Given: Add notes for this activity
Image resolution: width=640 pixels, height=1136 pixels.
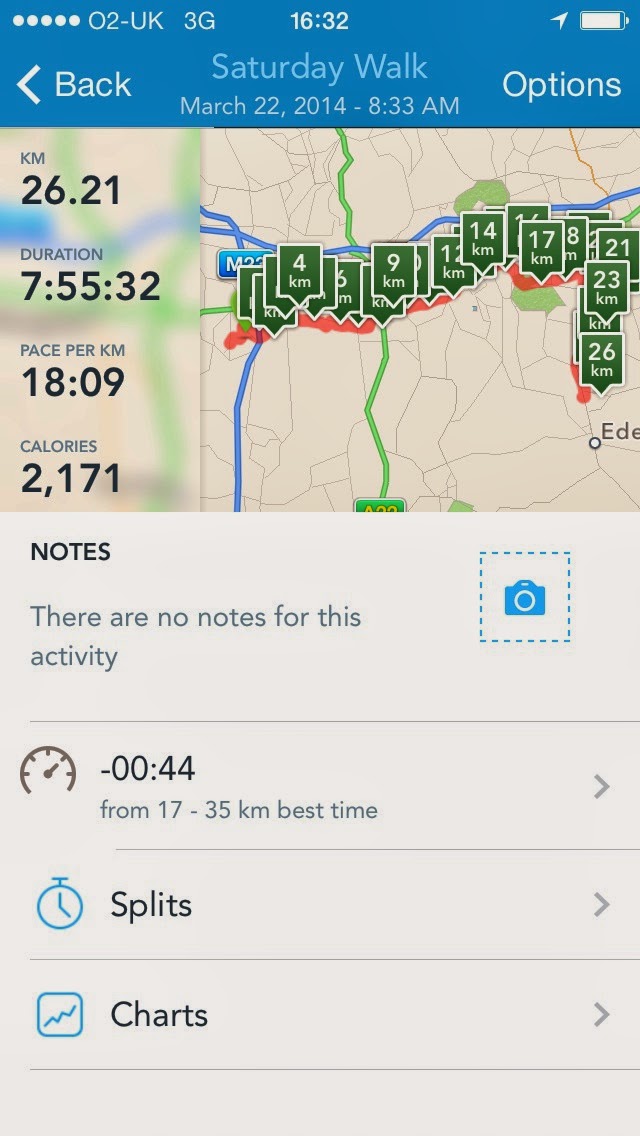Looking at the screenshot, I should 195,635.
